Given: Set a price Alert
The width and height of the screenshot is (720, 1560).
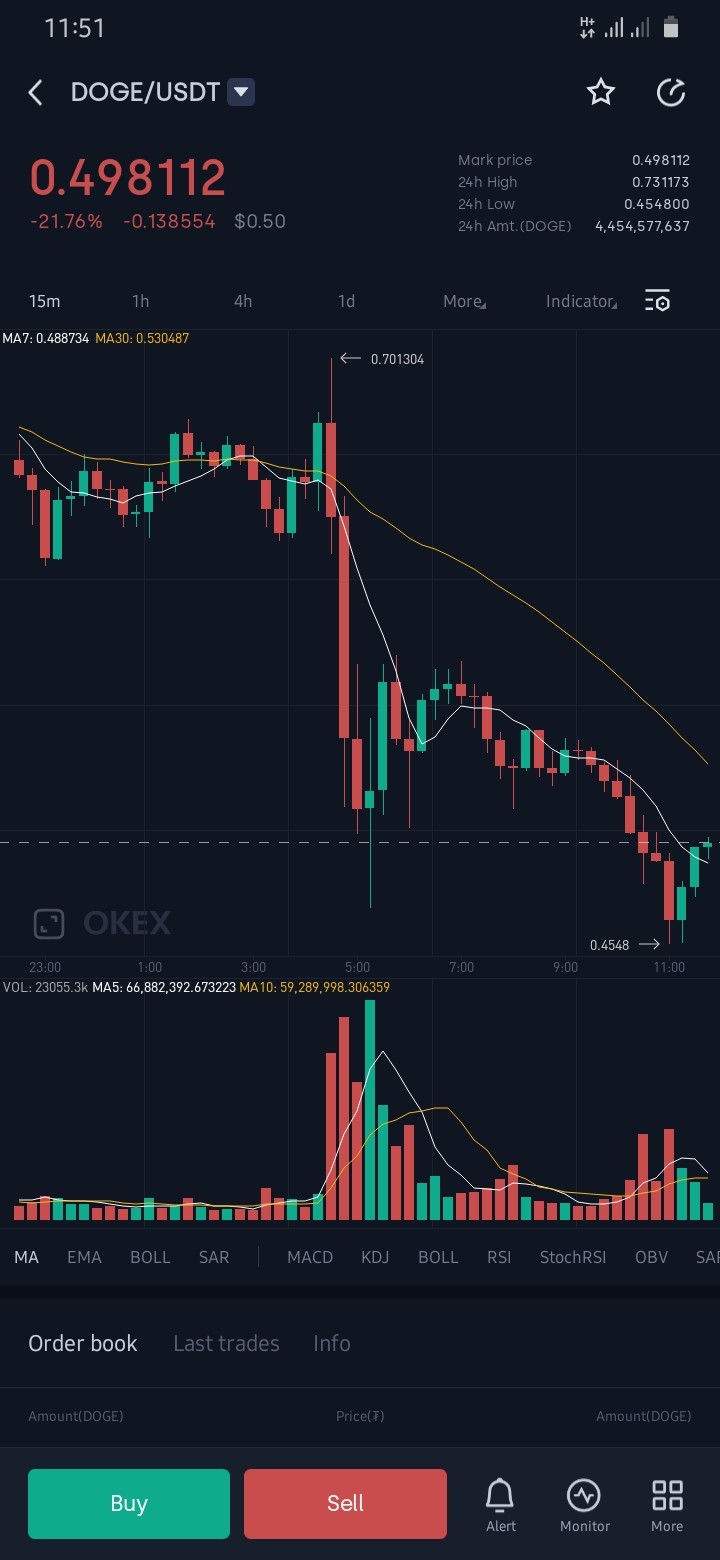Looking at the screenshot, I should 501,1506.
